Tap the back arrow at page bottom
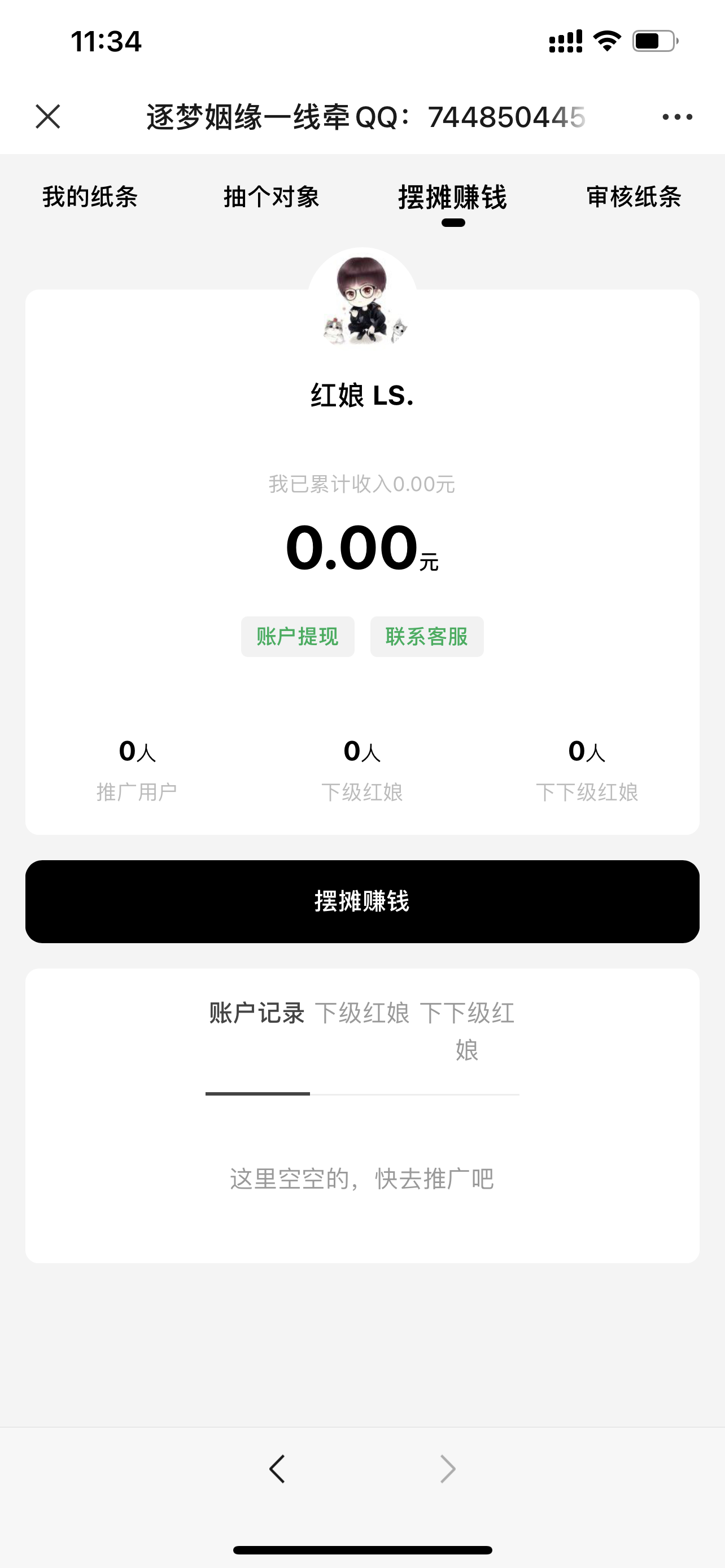Screen dimensions: 725x1568 point(276,1468)
